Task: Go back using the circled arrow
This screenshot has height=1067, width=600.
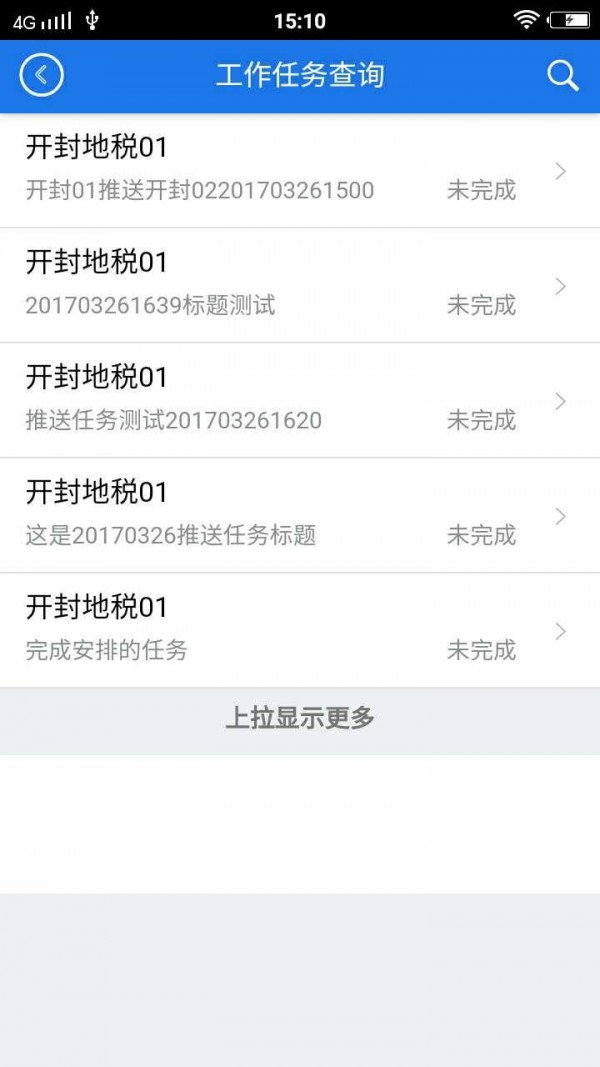Action: [41, 75]
